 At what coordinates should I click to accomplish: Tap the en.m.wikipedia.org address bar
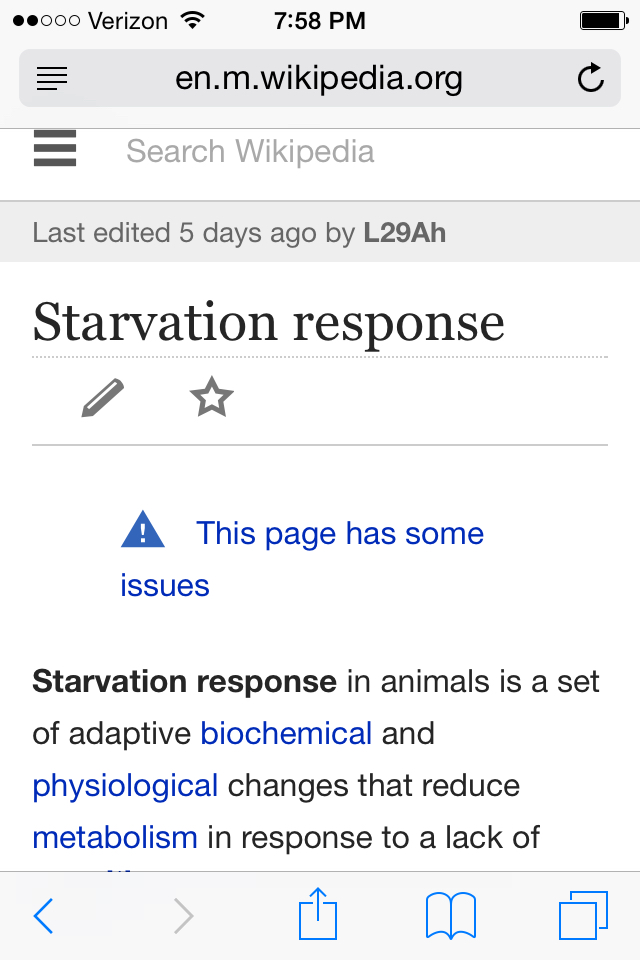[320, 78]
